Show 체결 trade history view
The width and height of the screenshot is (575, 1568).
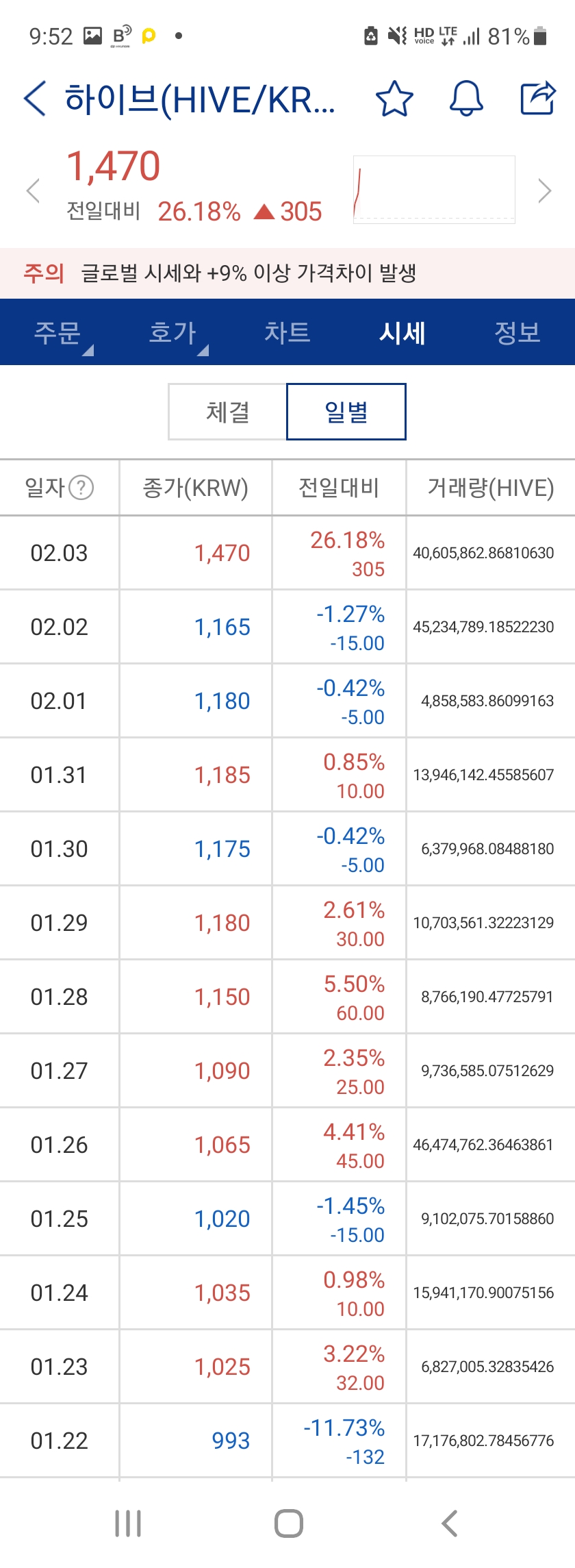(x=228, y=412)
